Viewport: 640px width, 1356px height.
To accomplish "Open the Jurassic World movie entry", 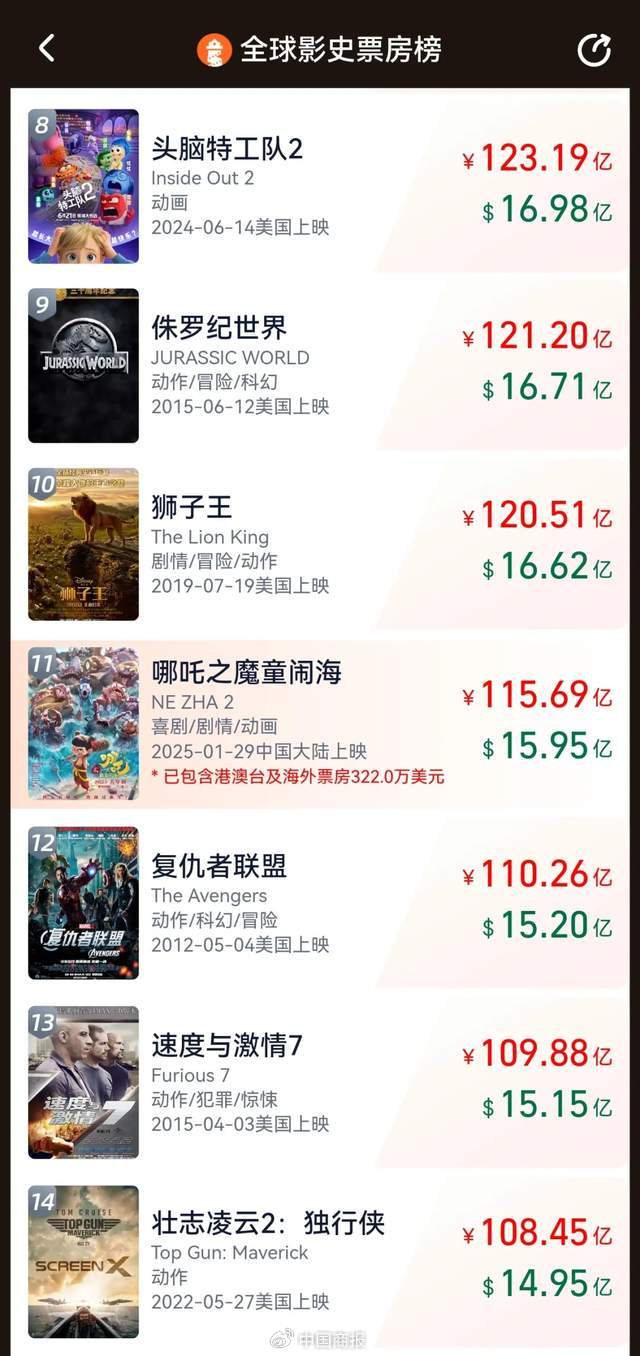I will 320,365.
